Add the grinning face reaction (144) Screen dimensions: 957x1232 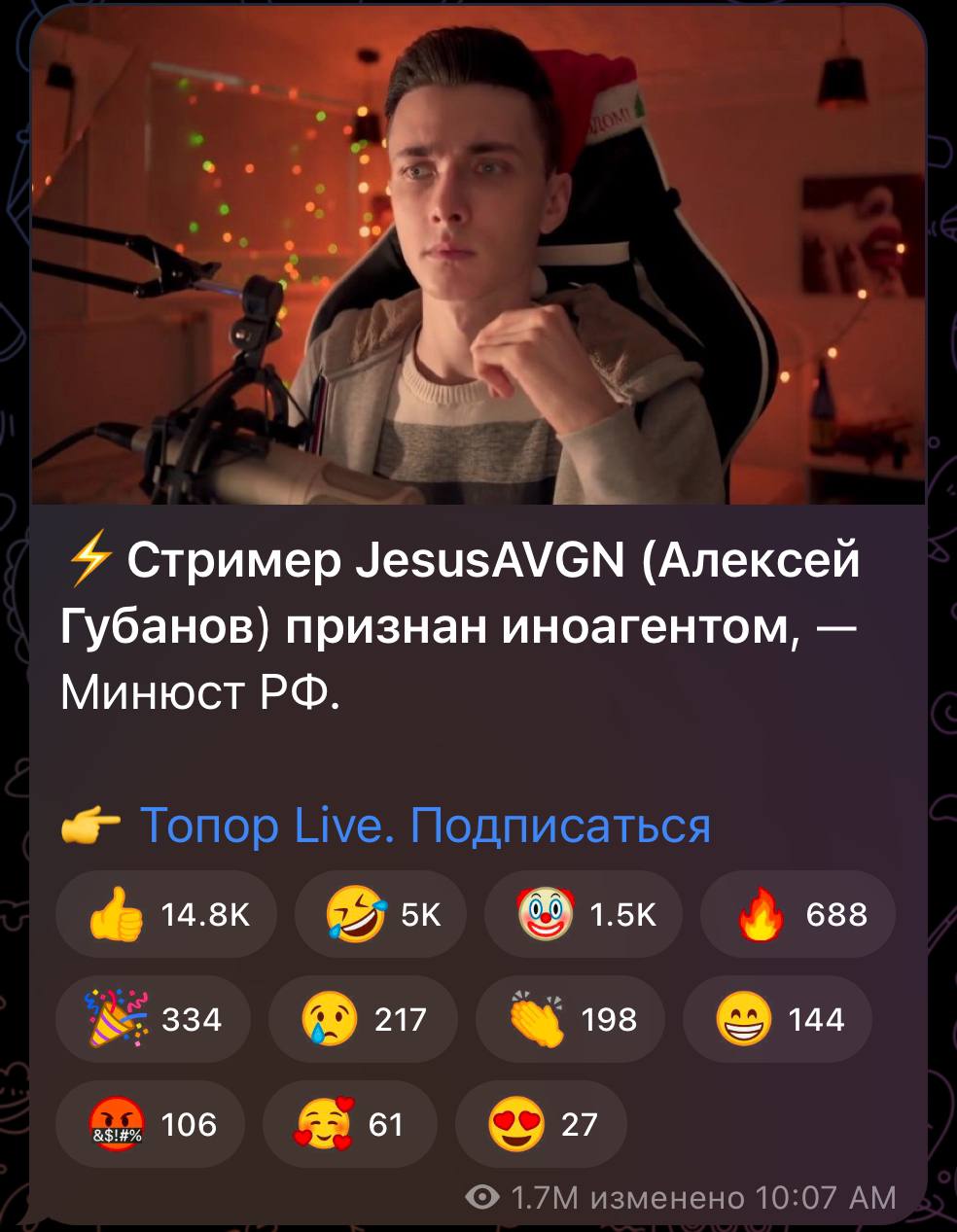[x=777, y=1019]
